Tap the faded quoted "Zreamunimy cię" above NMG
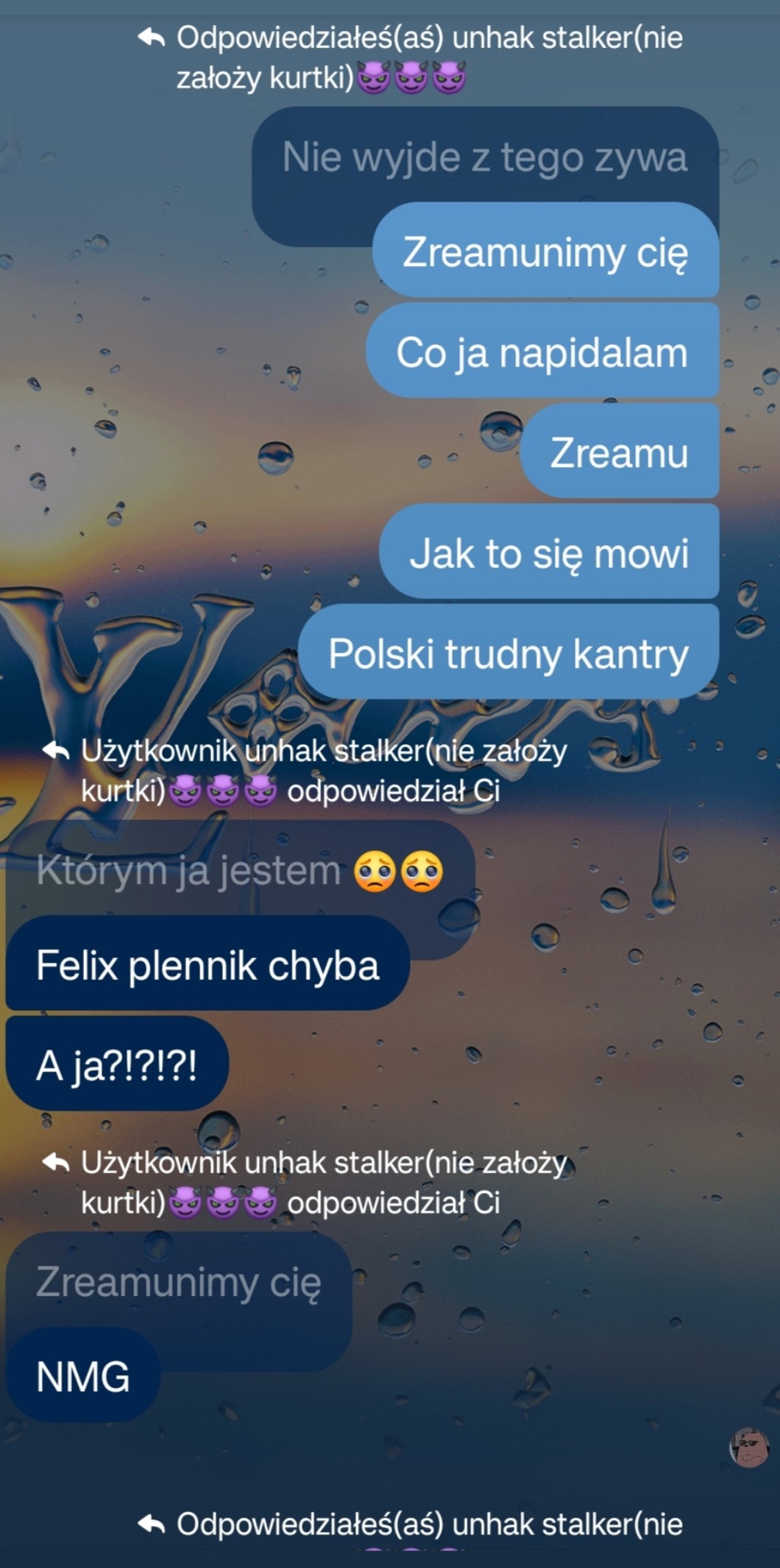Viewport: 780px width, 1568px height. 179,1282
